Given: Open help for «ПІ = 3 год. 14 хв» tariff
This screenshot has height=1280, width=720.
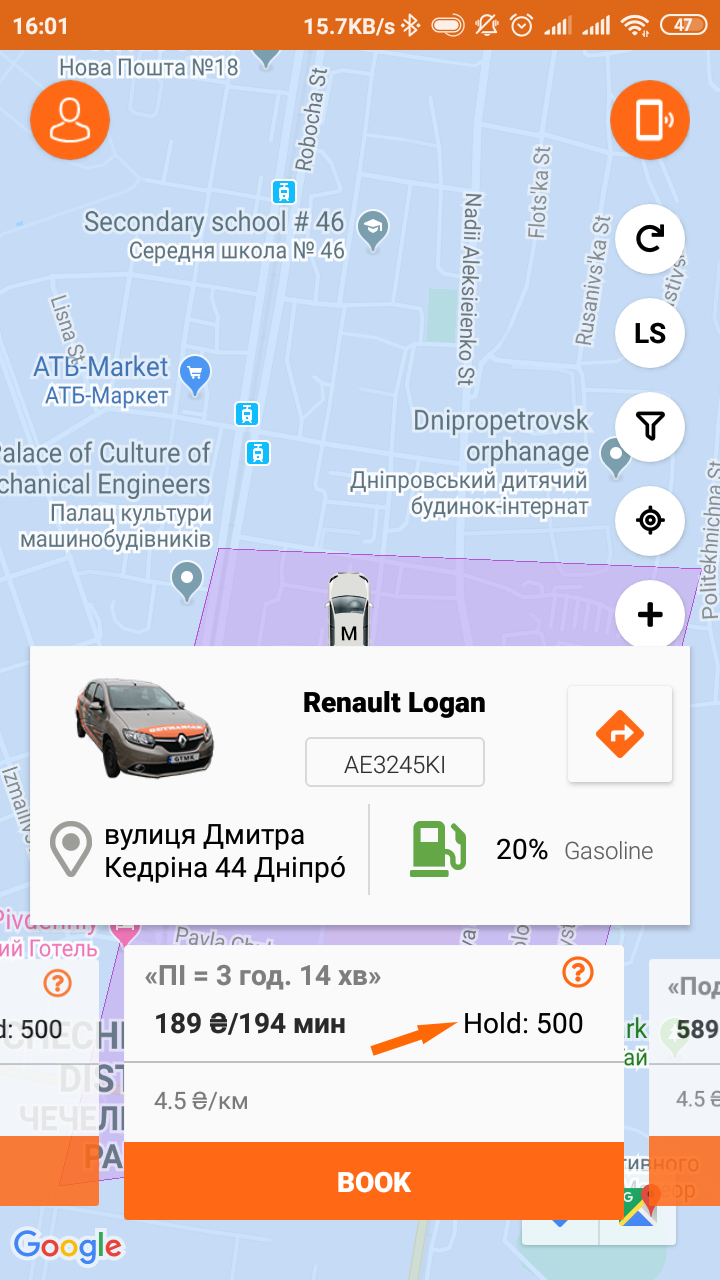Looking at the screenshot, I should click(578, 972).
